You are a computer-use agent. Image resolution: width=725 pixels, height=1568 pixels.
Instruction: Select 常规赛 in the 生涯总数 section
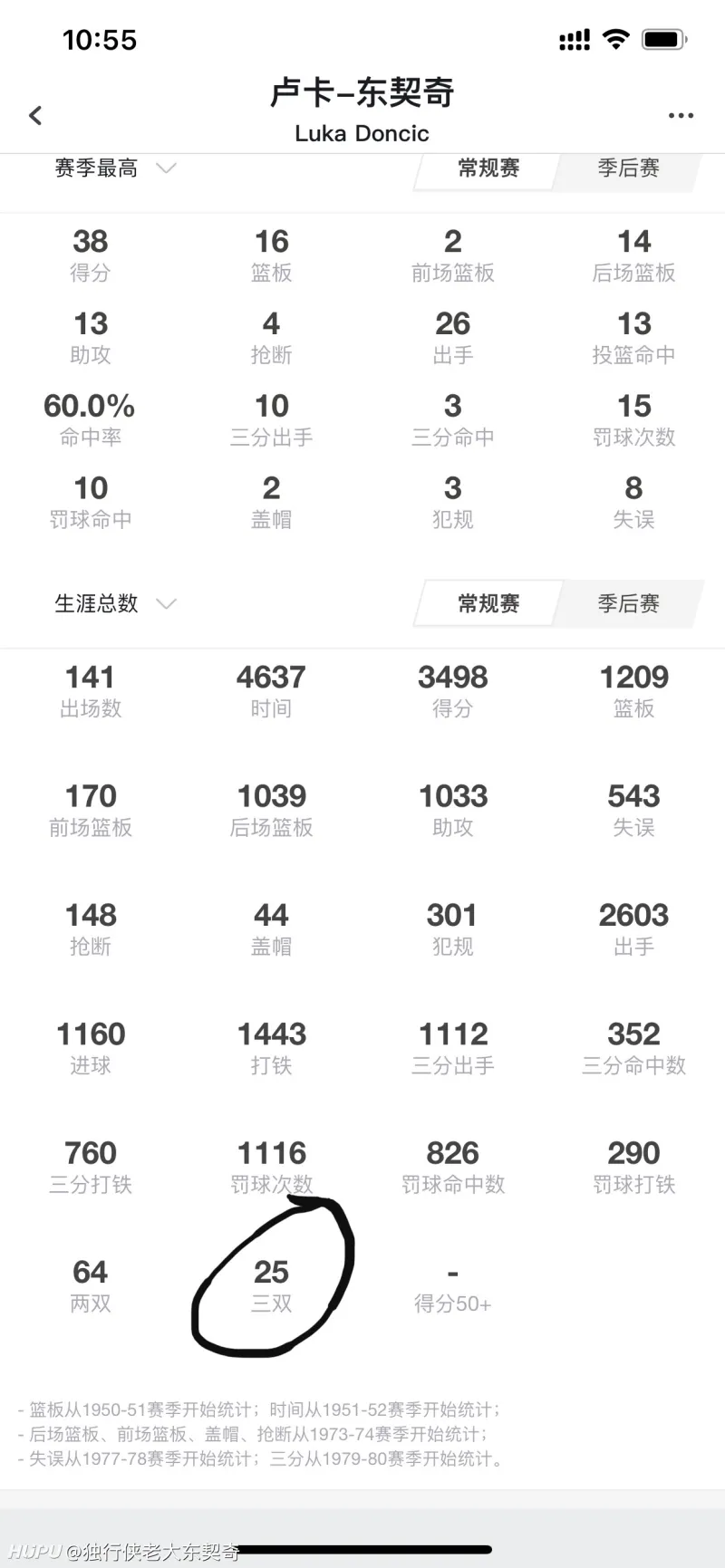coord(488,604)
